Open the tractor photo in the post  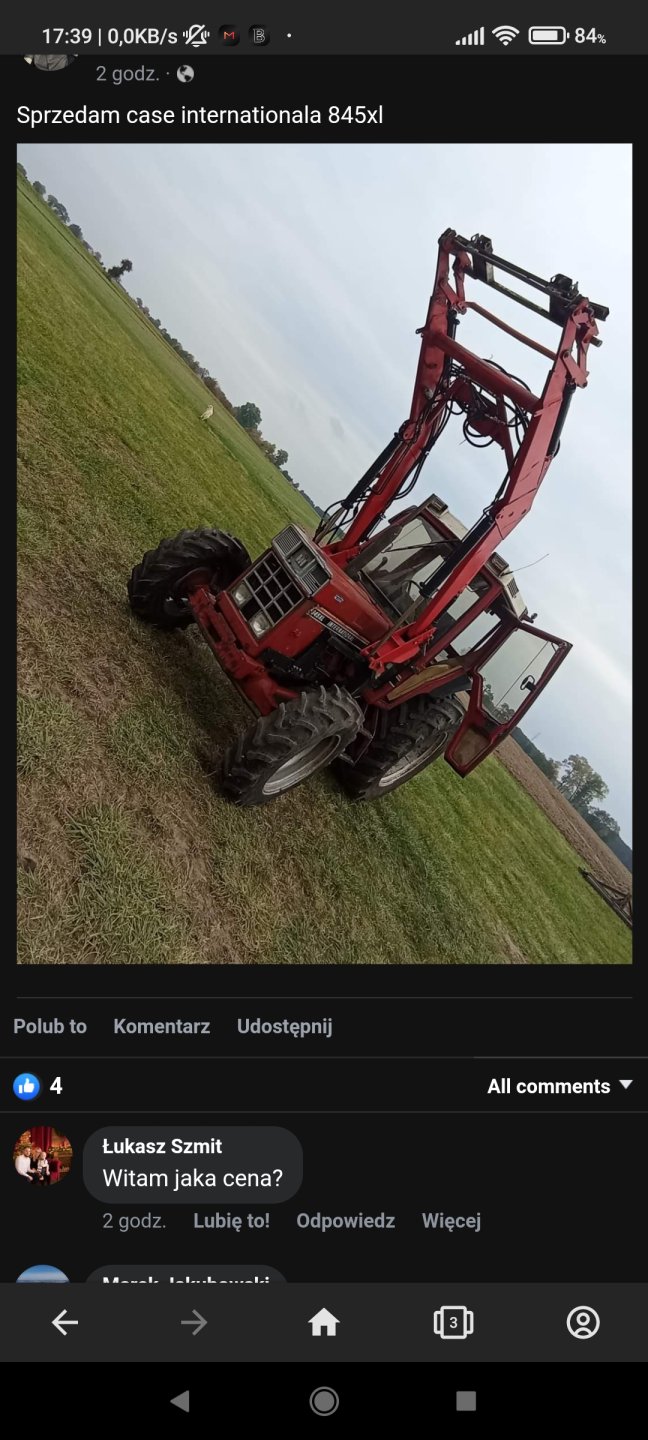(324, 553)
